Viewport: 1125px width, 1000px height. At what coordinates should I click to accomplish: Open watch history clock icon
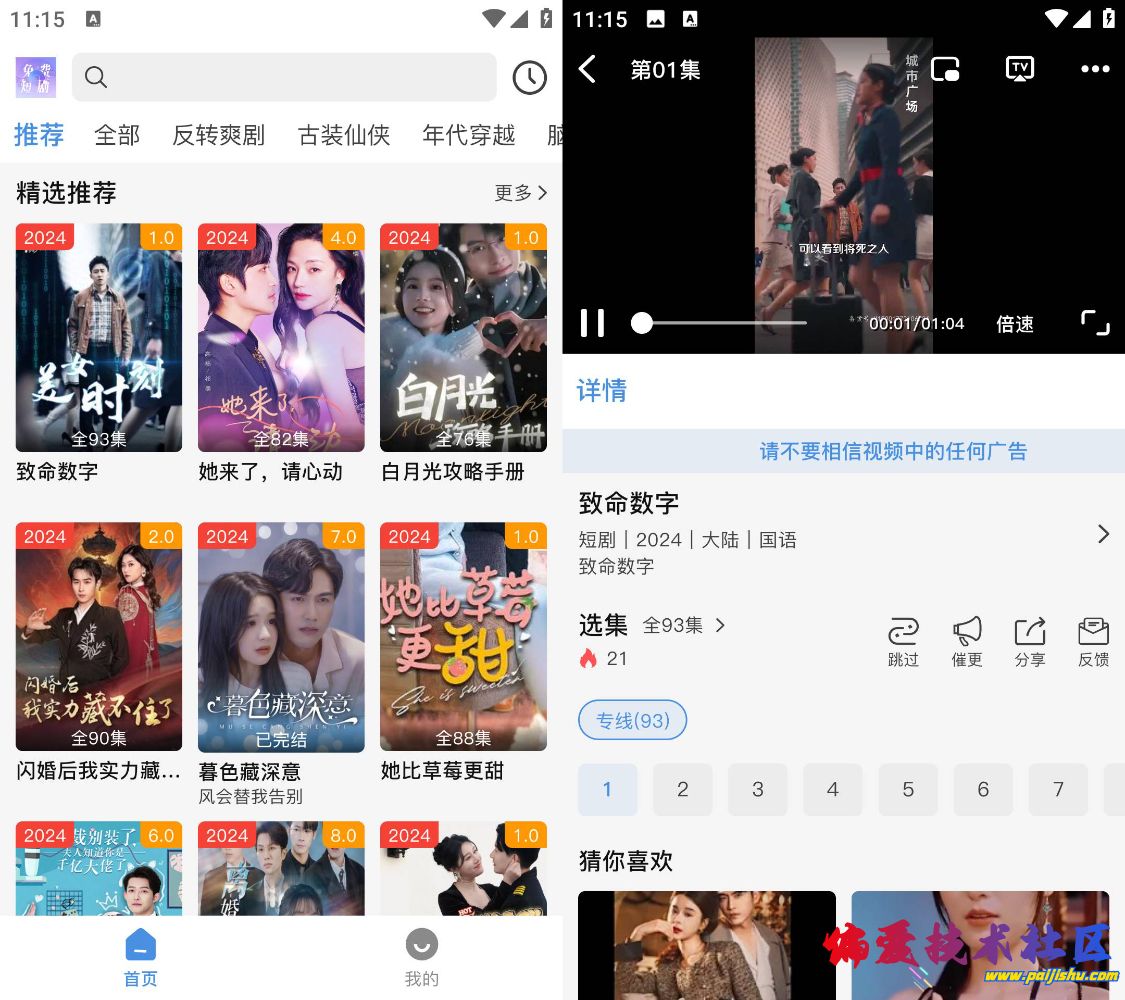pos(529,77)
